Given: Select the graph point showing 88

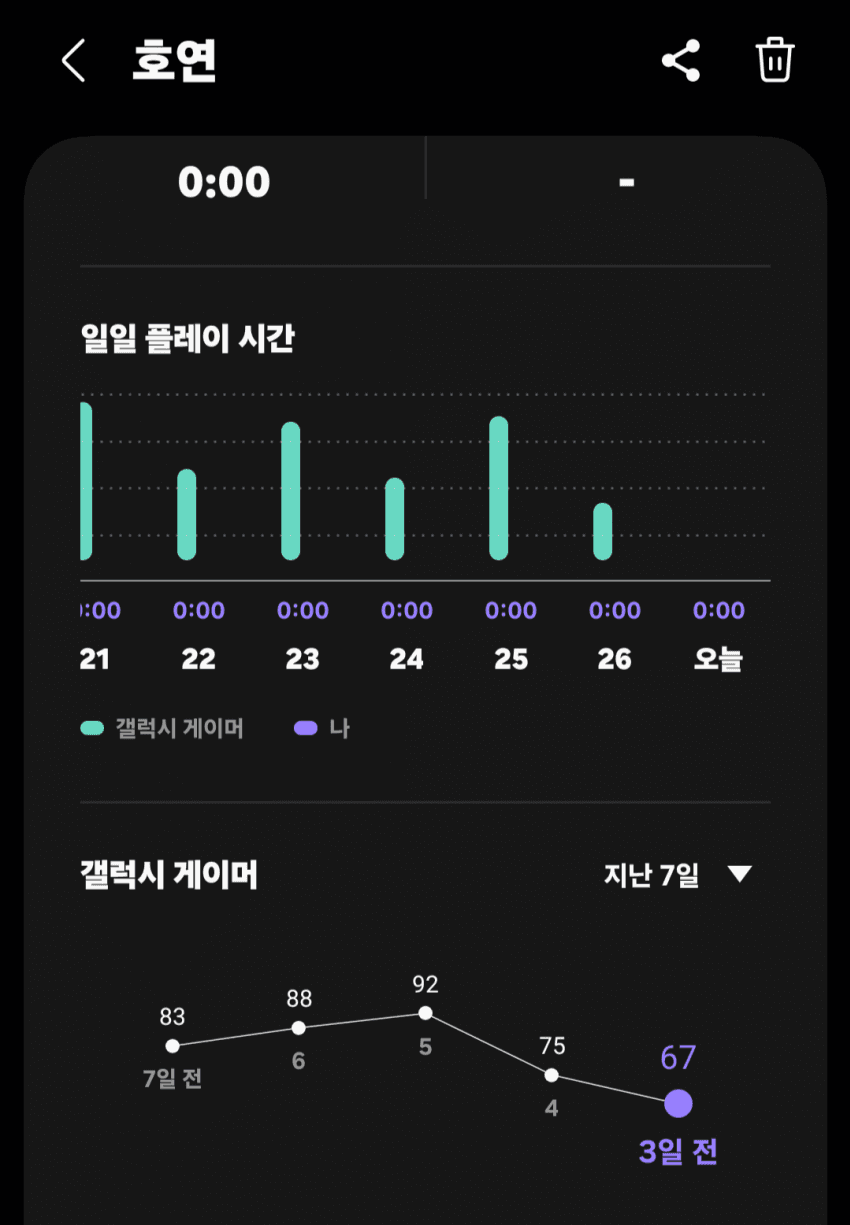Looking at the screenshot, I should pos(298,1027).
